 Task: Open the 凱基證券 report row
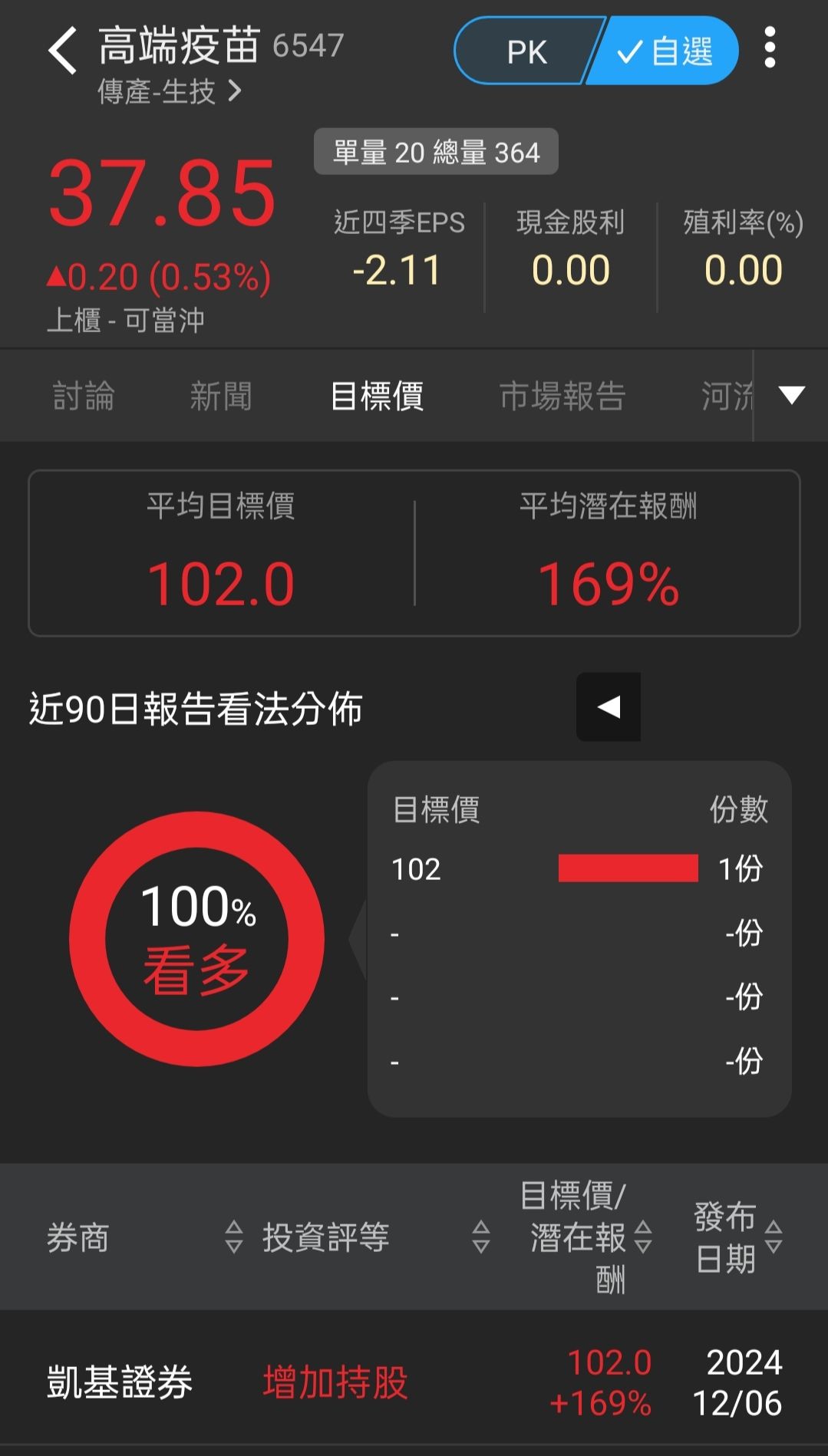pyautogui.click(x=414, y=1382)
